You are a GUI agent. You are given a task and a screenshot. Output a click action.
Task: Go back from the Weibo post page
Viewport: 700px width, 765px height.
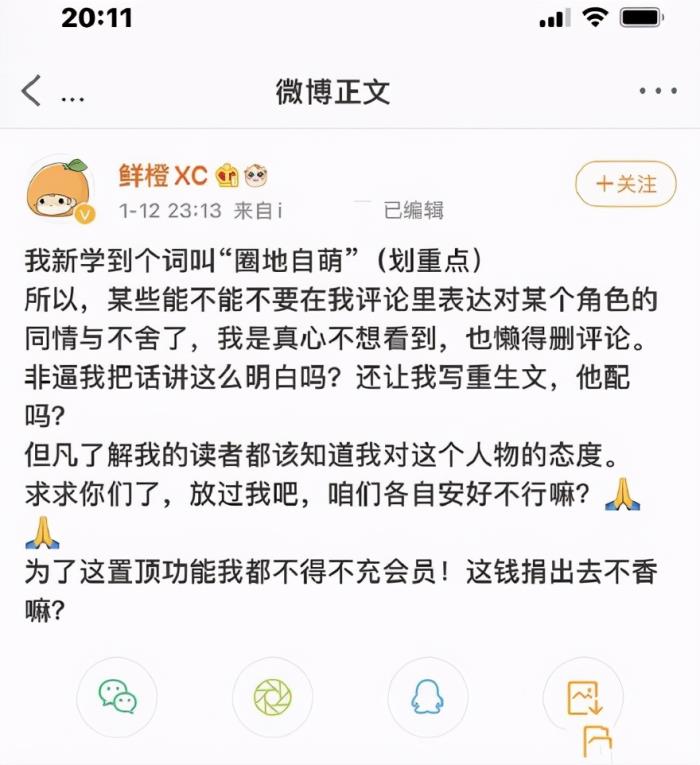pos(32,91)
